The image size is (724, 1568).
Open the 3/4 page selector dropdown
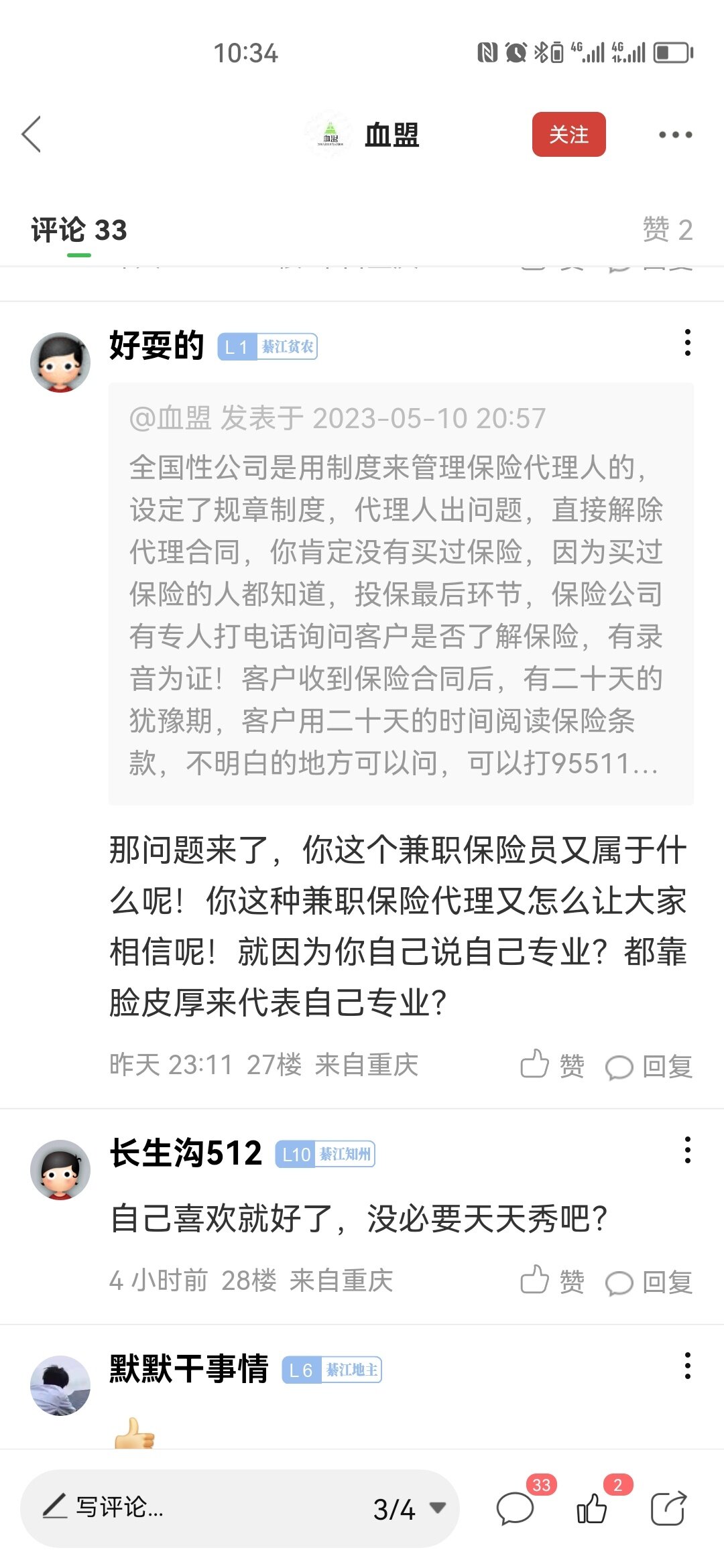click(x=409, y=1509)
